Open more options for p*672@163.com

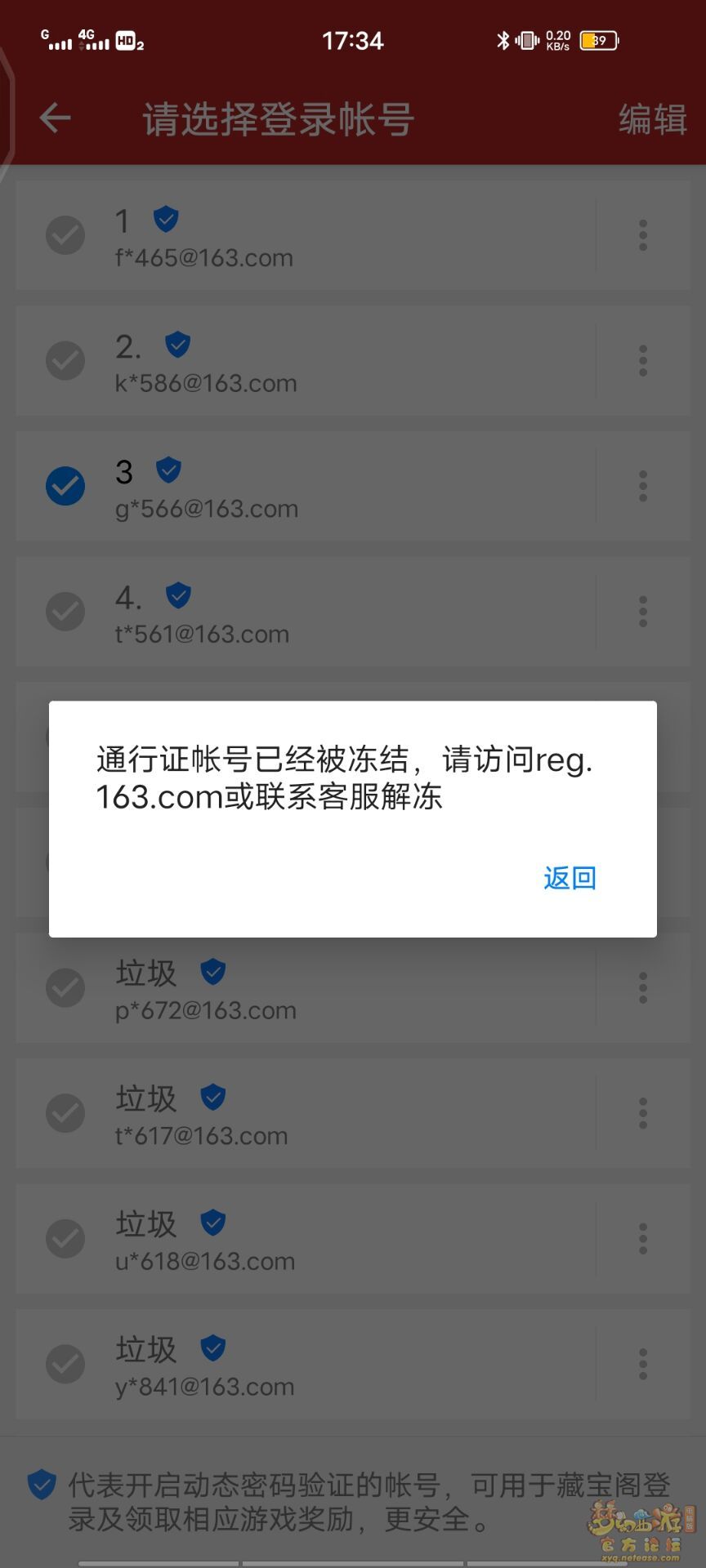(x=643, y=988)
